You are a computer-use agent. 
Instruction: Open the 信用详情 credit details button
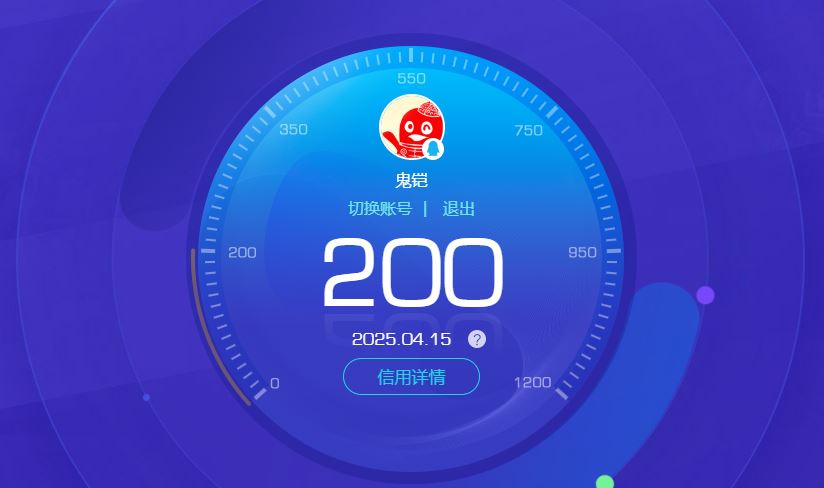point(411,377)
